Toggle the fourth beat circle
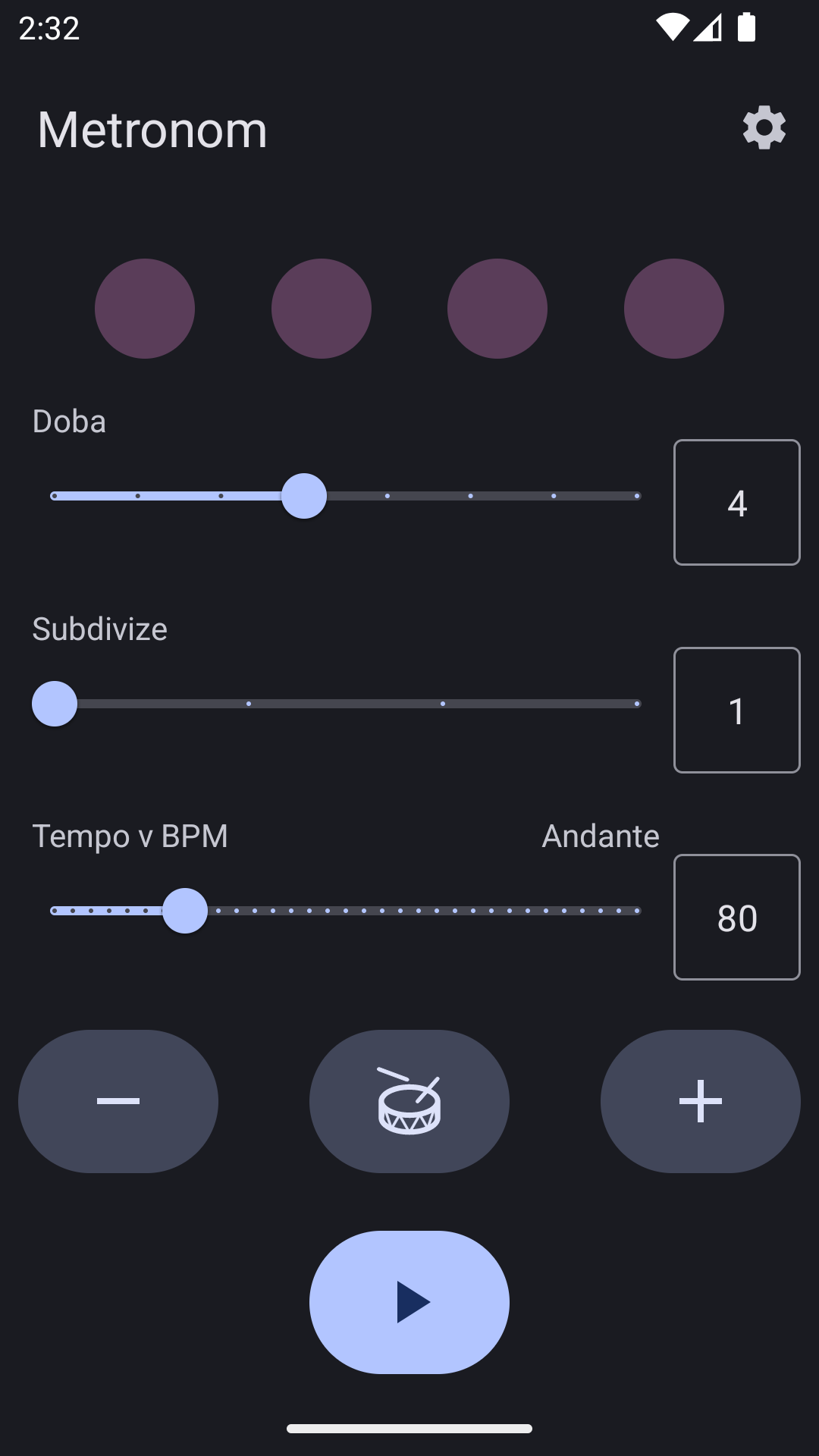 pos(673,309)
